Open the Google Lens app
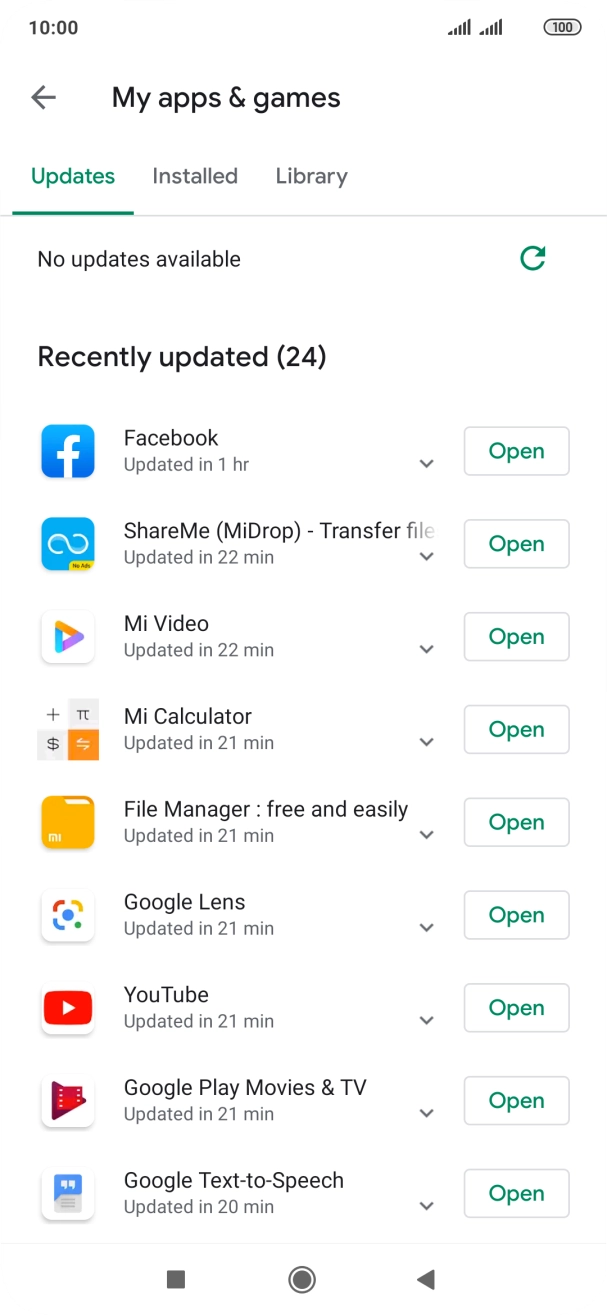This screenshot has width=607, height=1316. pos(516,915)
